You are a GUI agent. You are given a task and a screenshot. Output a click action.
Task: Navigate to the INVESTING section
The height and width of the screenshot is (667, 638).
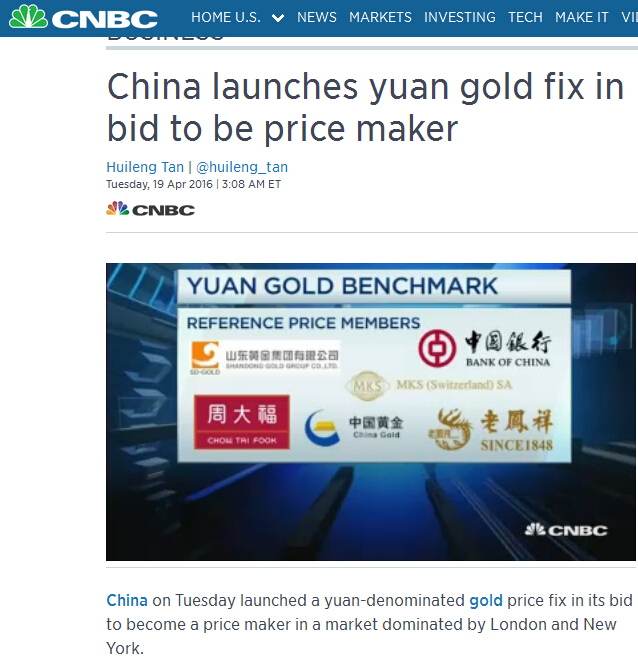(x=459, y=17)
